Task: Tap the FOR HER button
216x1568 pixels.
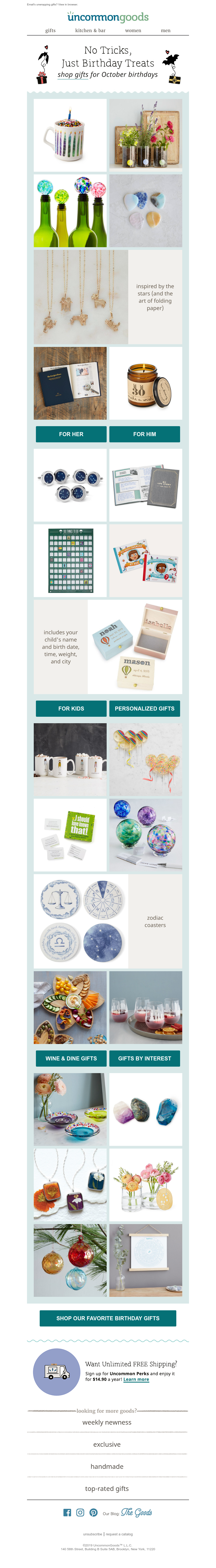Action: tap(71, 434)
